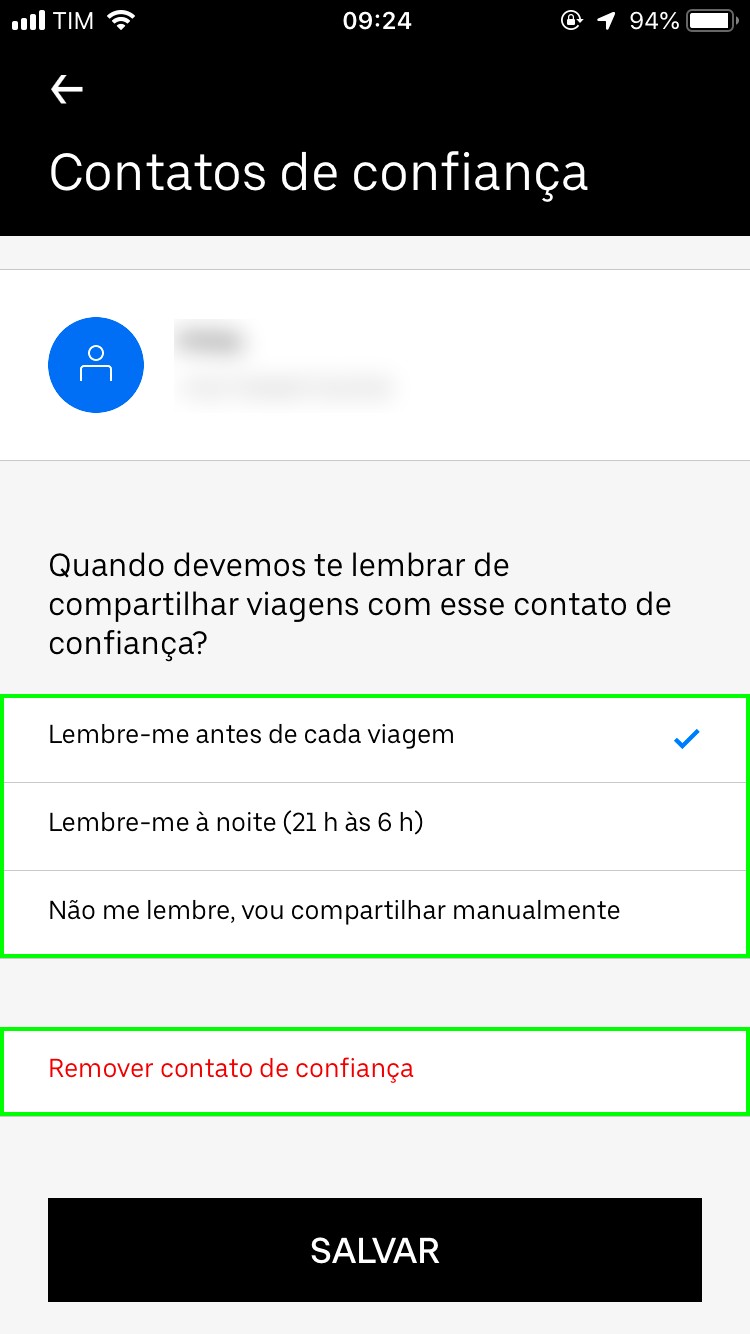Image resolution: width=750 pixels, height=1334 pixels.
Task: Choose Lembre-me à noite (21 h às 6 h)
Action: pos(375,826)
